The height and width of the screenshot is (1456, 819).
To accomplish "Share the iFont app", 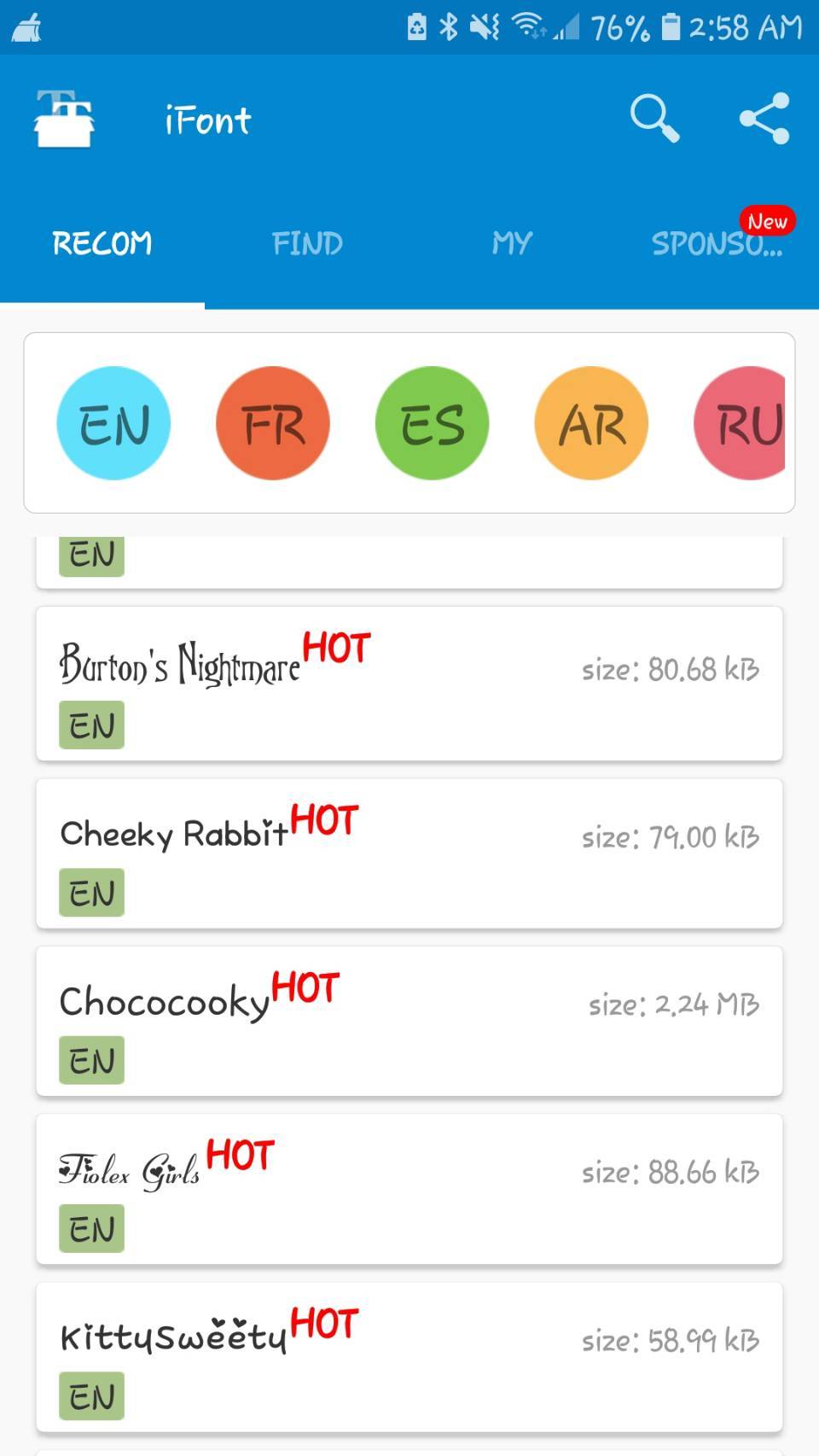I will click(764, 119).
